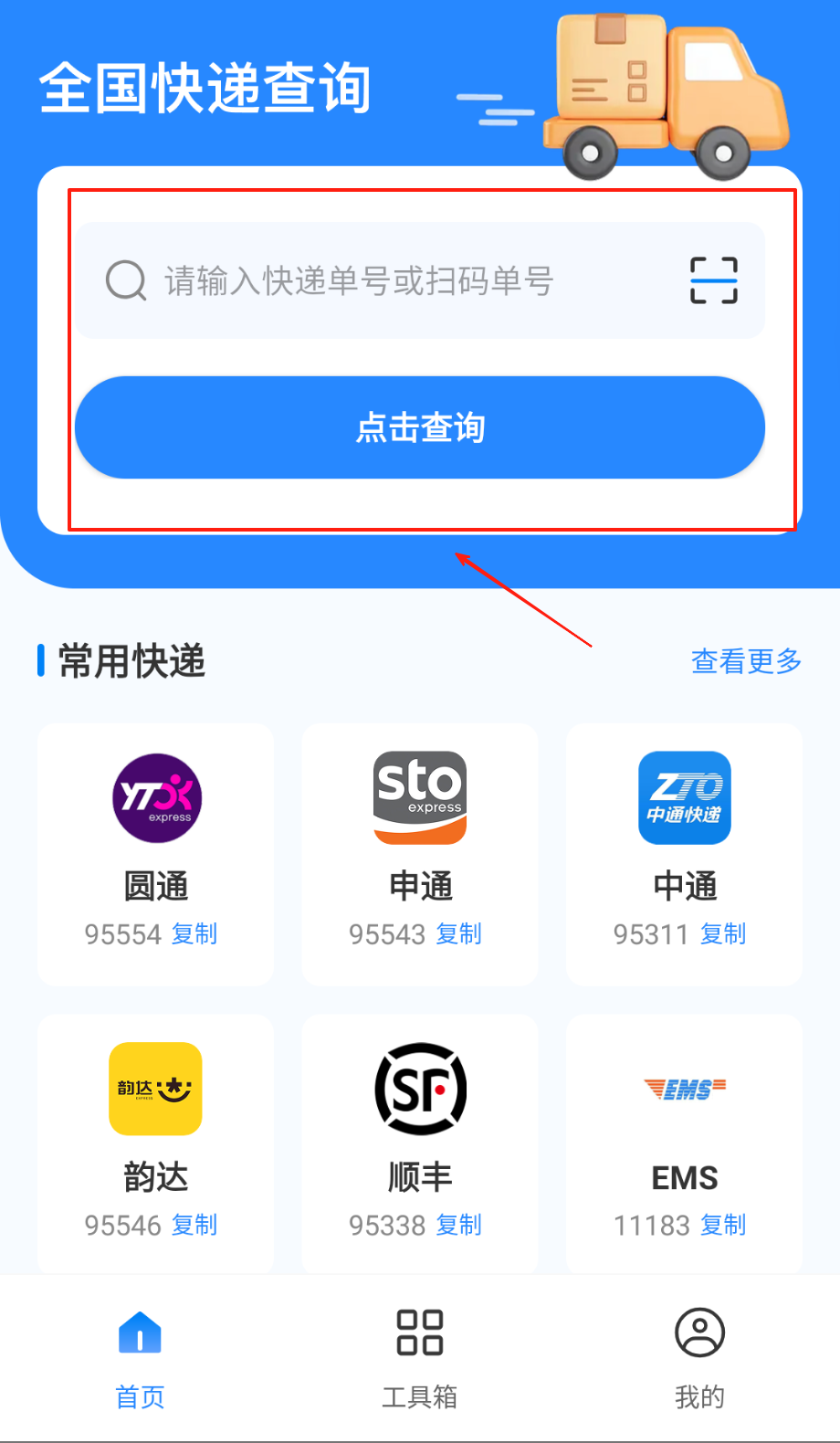The width and height of the screenshot is (840, 1443).
Task: Open the 顺丰 courier card
Action: click(420, 1114)
